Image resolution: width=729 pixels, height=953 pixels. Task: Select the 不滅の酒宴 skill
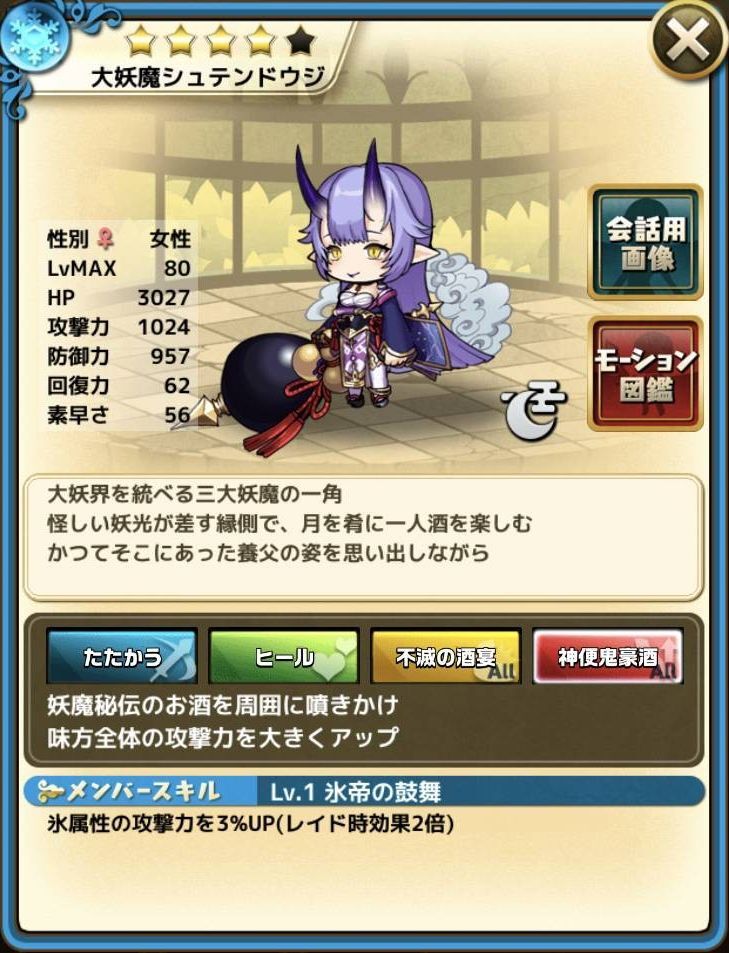(x=446, y=657)
